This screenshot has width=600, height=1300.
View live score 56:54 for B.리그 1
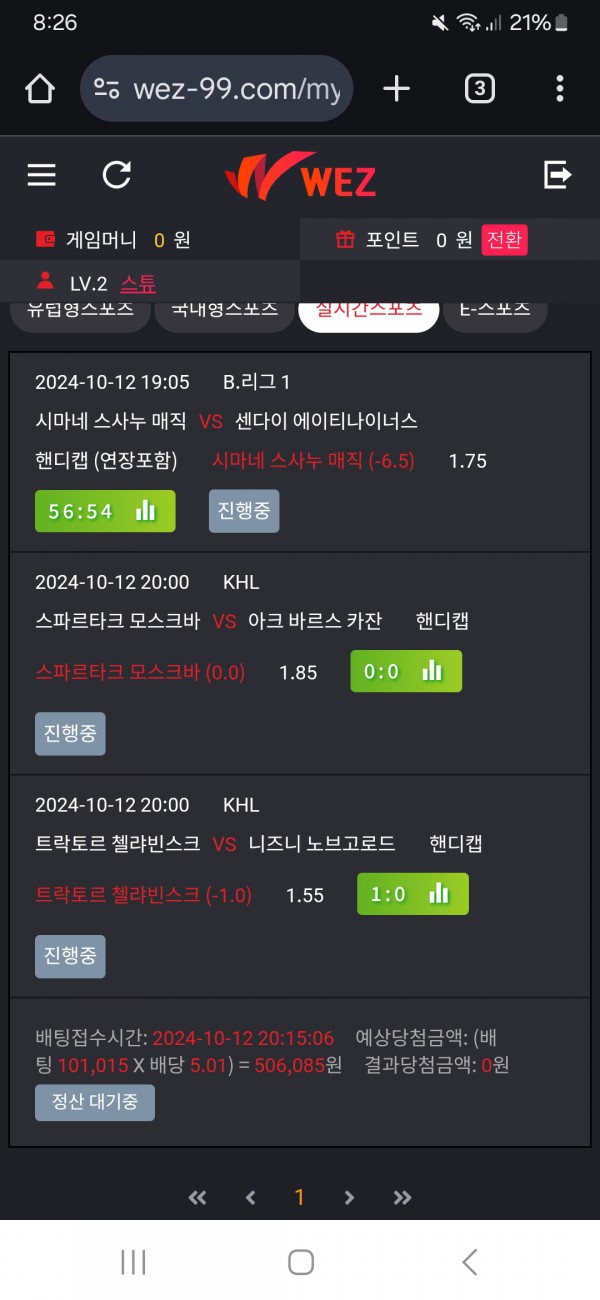coord(105,511)
